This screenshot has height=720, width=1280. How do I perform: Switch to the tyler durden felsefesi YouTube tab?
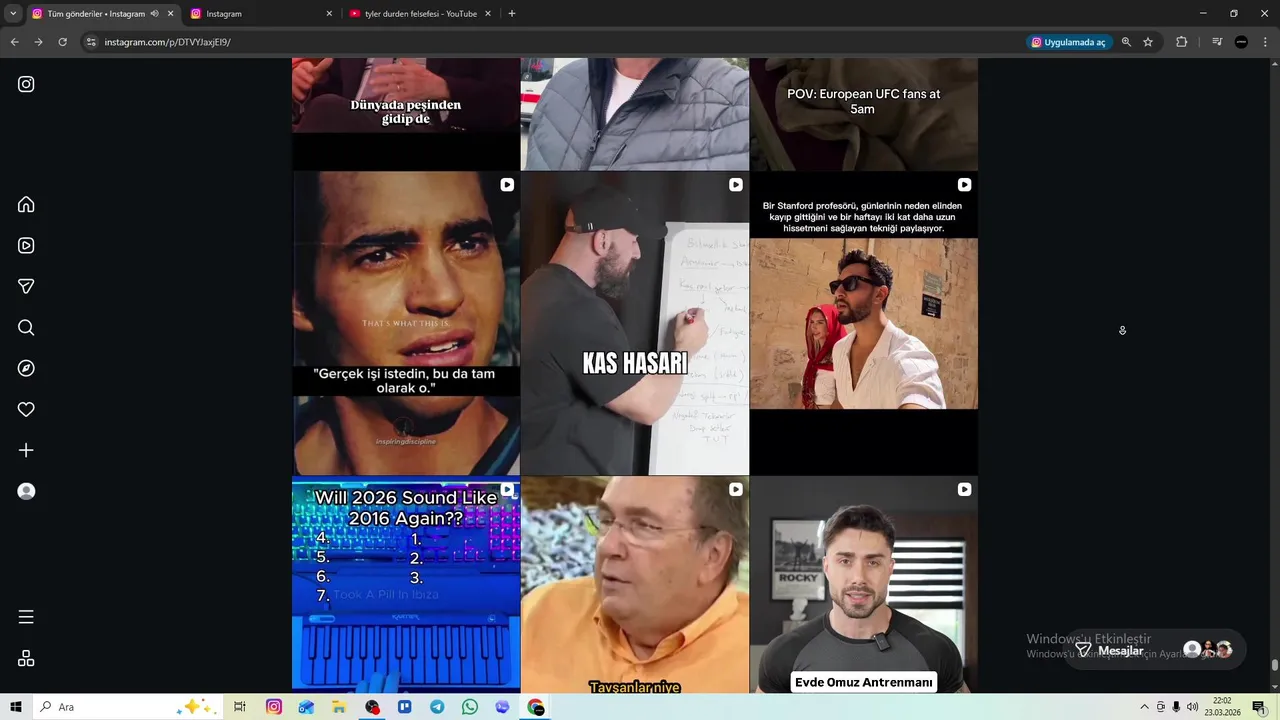(420, 14)
